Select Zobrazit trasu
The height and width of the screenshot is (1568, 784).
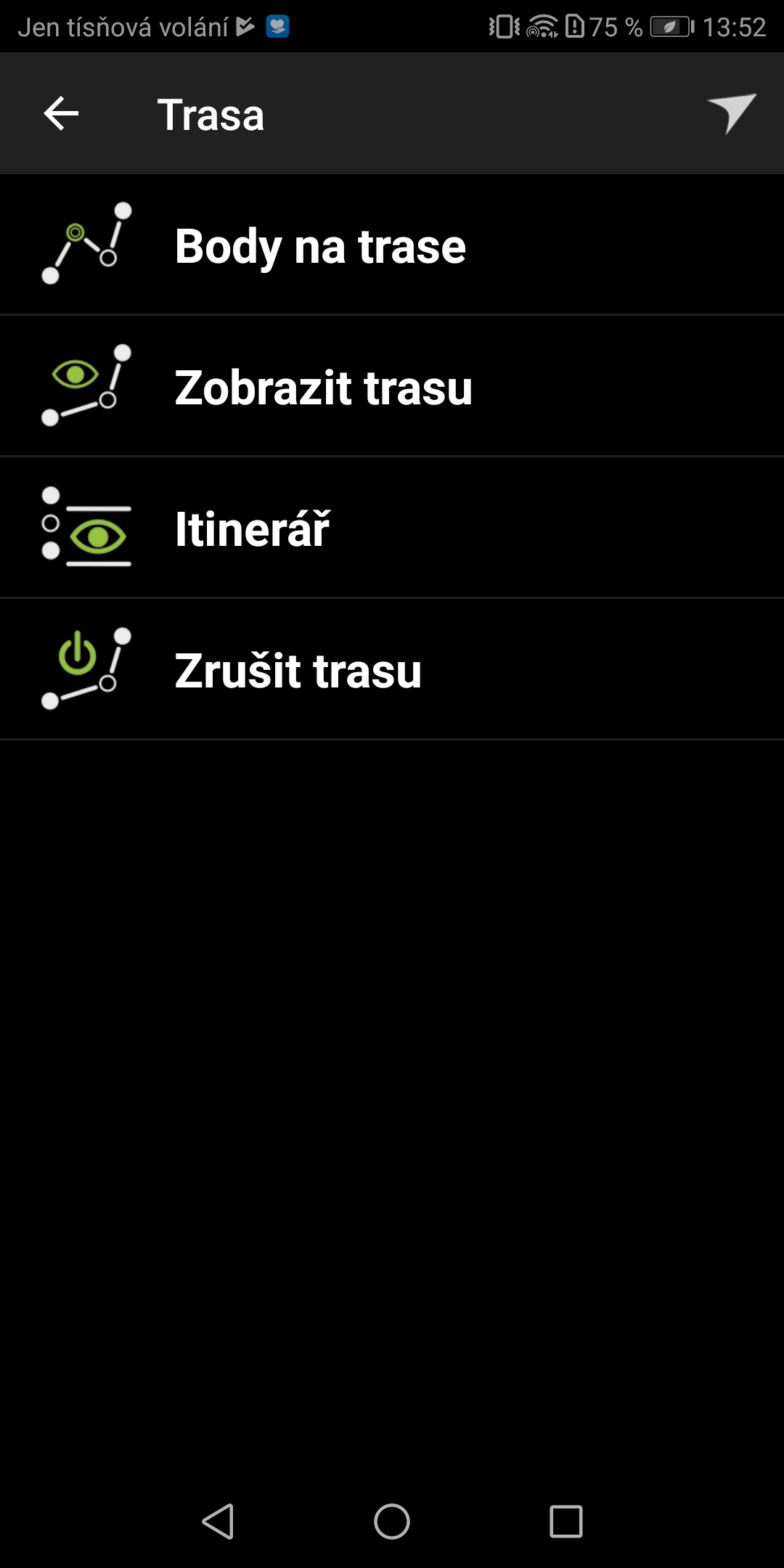[x=392, y=385]
